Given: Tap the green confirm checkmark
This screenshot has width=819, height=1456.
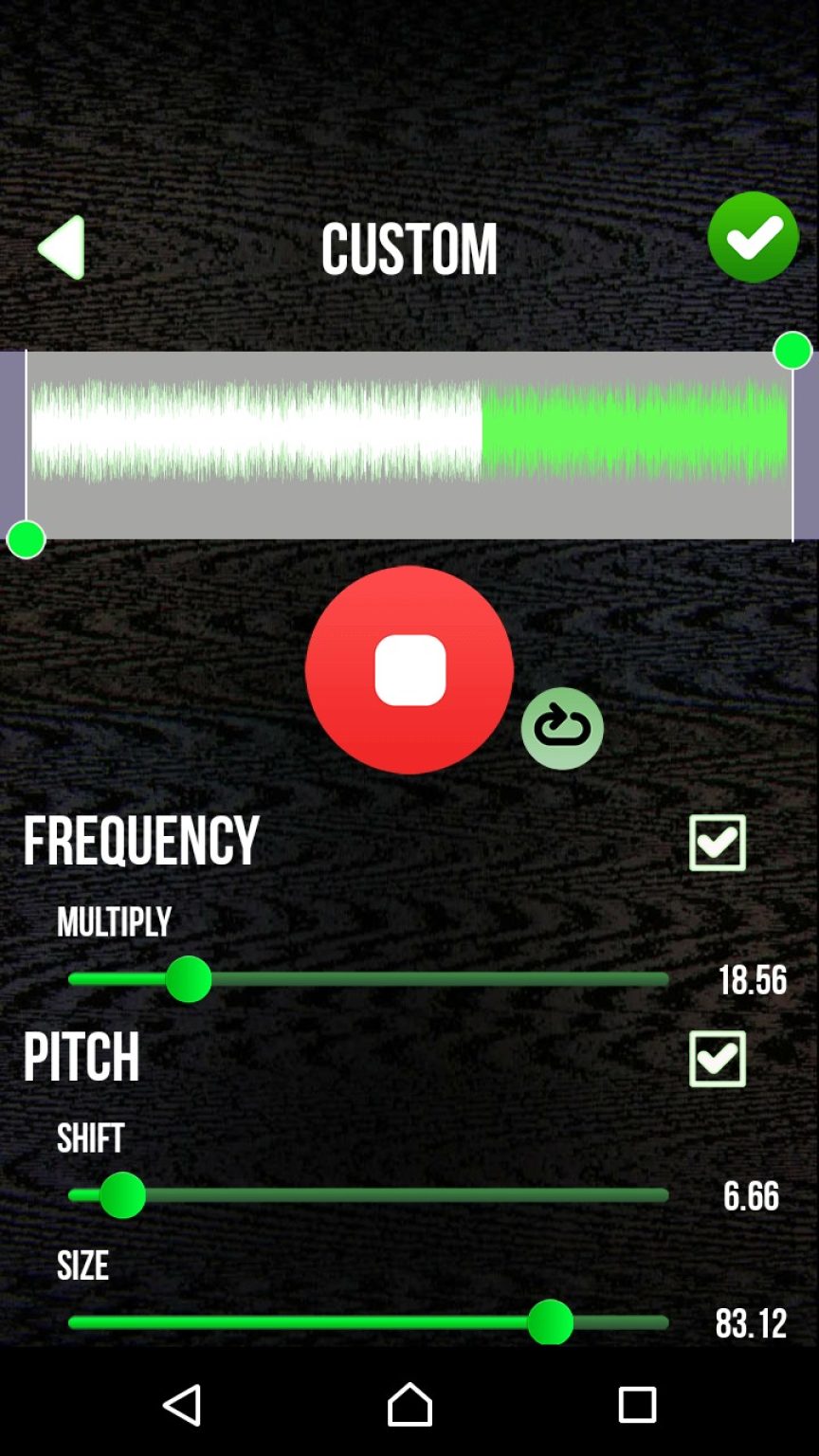Looking at the screenshot, I should pyautogui.click(x=754, y=238).
